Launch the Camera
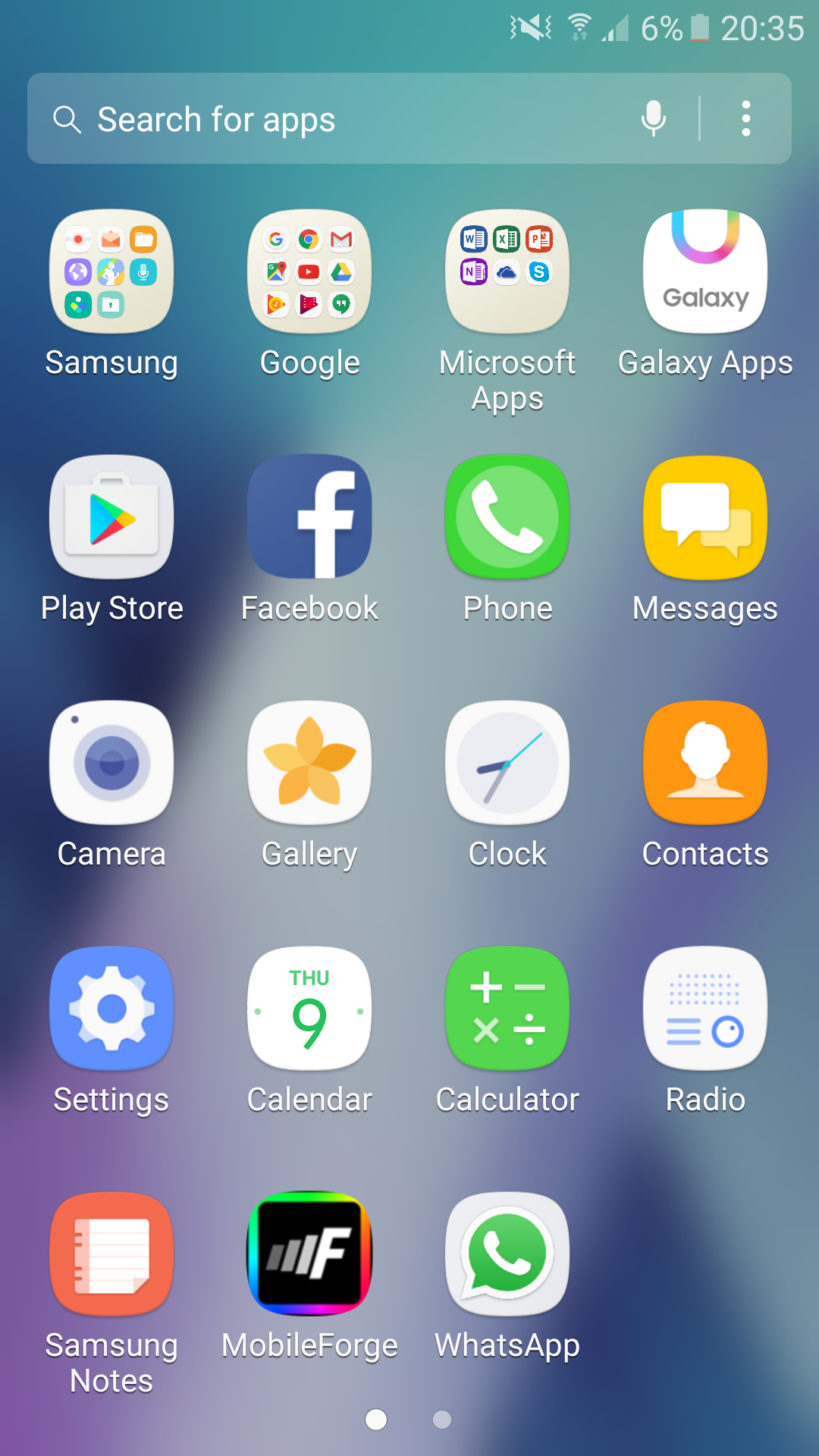 (111, 763)
